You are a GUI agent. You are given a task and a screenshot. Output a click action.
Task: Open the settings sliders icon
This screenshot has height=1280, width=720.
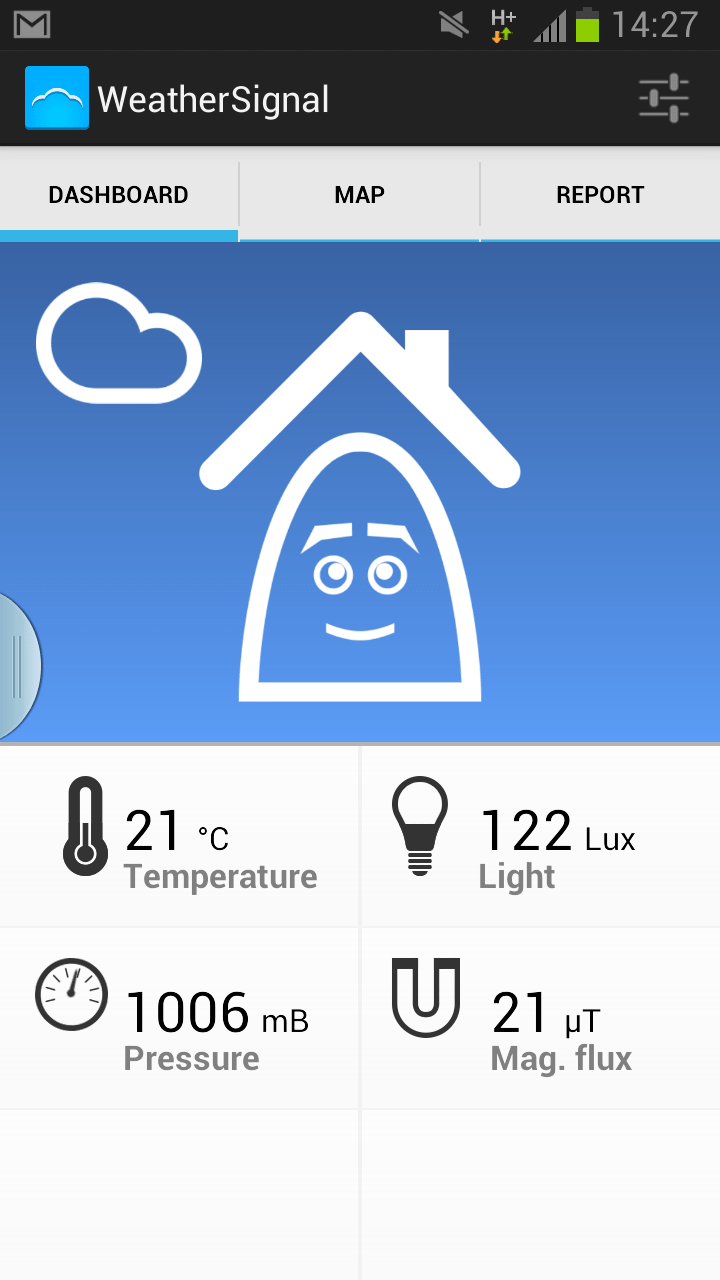(664, 98)
